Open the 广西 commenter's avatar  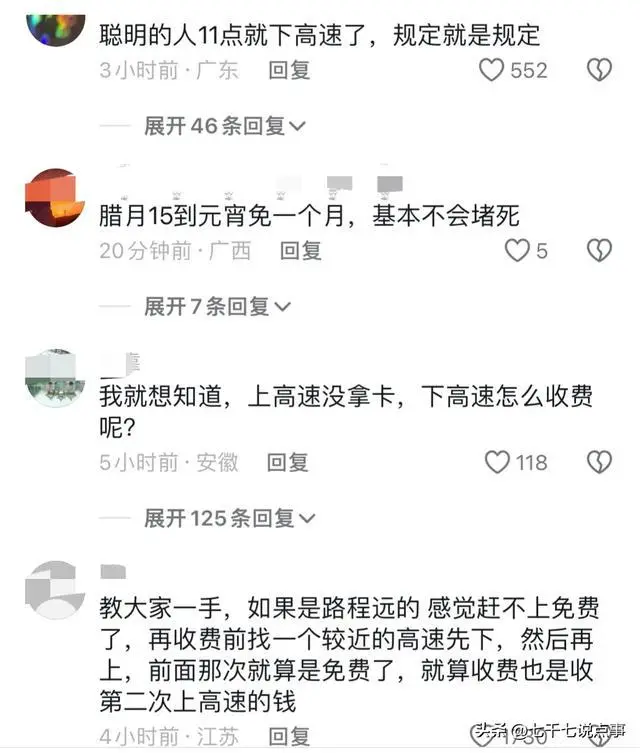(54, 199)
